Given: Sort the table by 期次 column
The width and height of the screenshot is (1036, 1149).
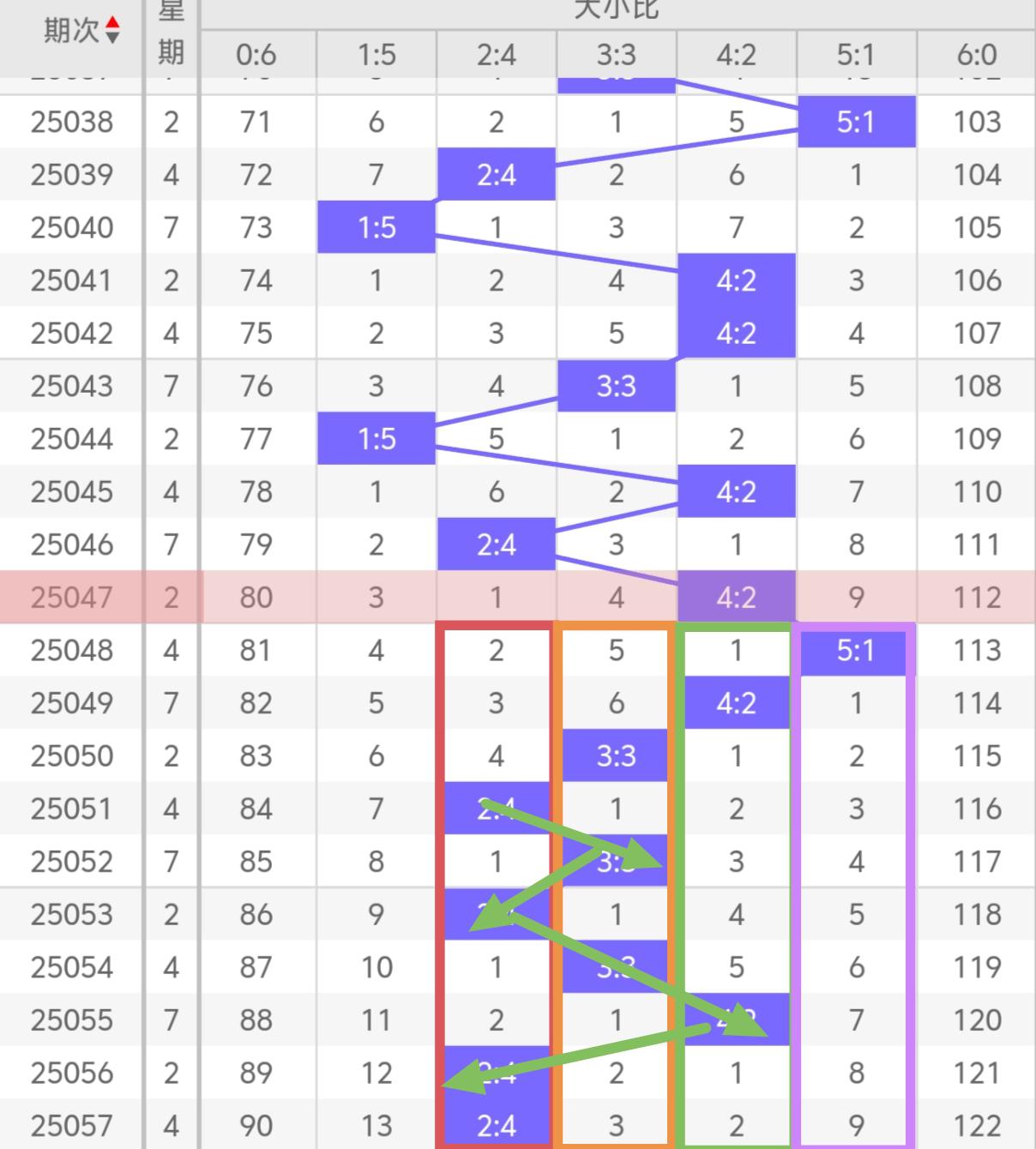Looking at the screenshot, I should coord(111,31).
